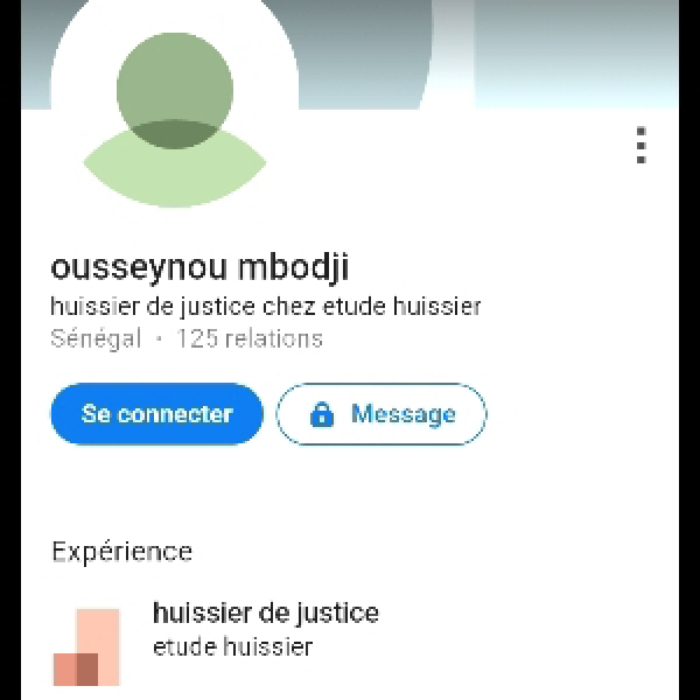Open the huissier de justice experience entry

point(265,628)
